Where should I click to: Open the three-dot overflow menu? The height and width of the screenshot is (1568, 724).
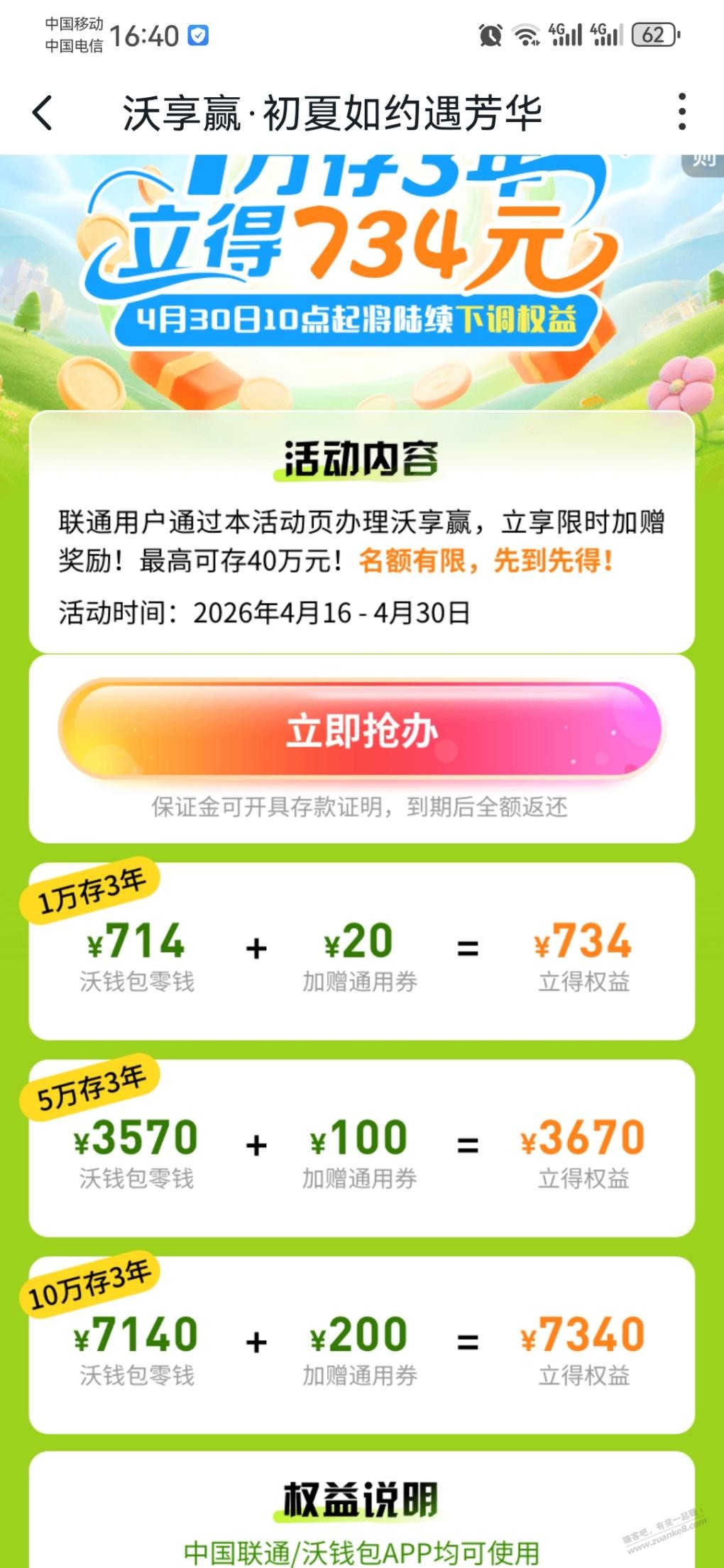[x=681, y=111]
